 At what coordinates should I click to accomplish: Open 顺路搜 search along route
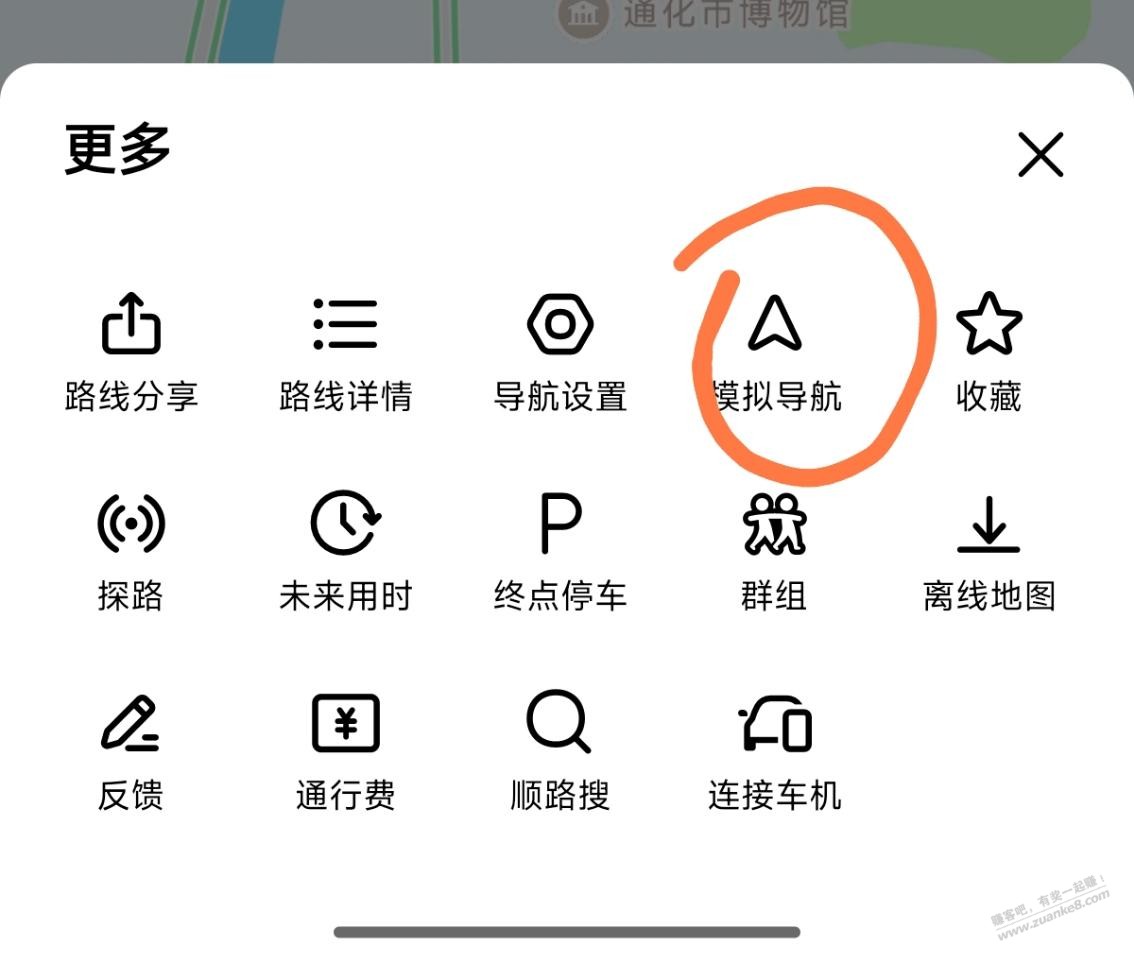tap(560, 750)
